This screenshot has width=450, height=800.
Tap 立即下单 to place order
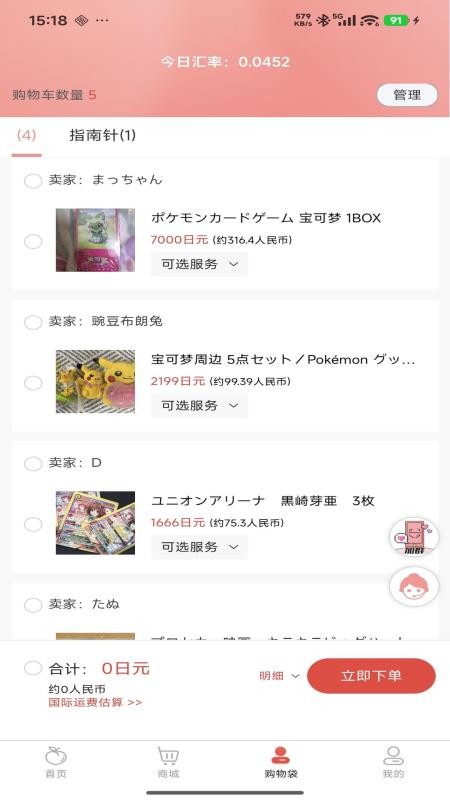(371, 676)
